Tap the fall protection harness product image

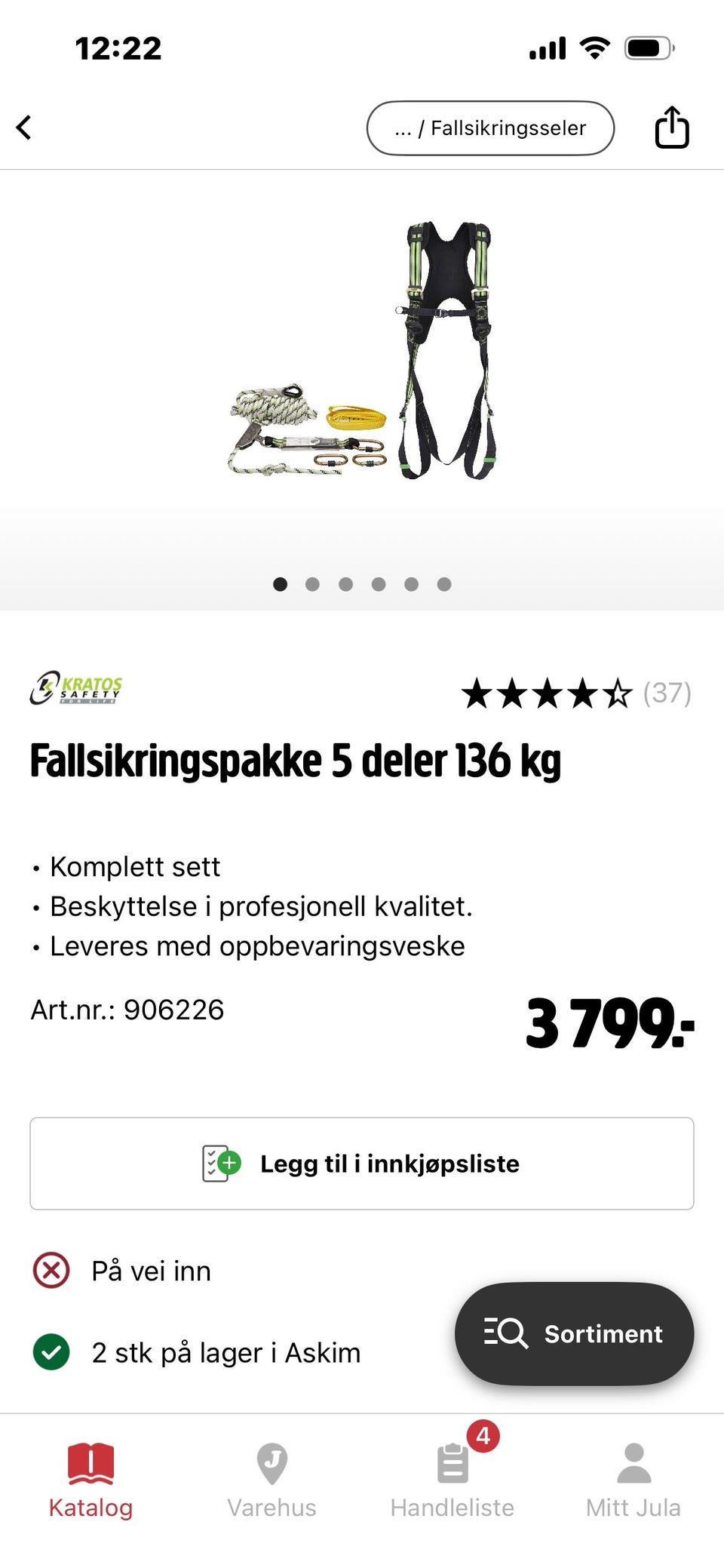pyautogui.click(x=445, y=347)
